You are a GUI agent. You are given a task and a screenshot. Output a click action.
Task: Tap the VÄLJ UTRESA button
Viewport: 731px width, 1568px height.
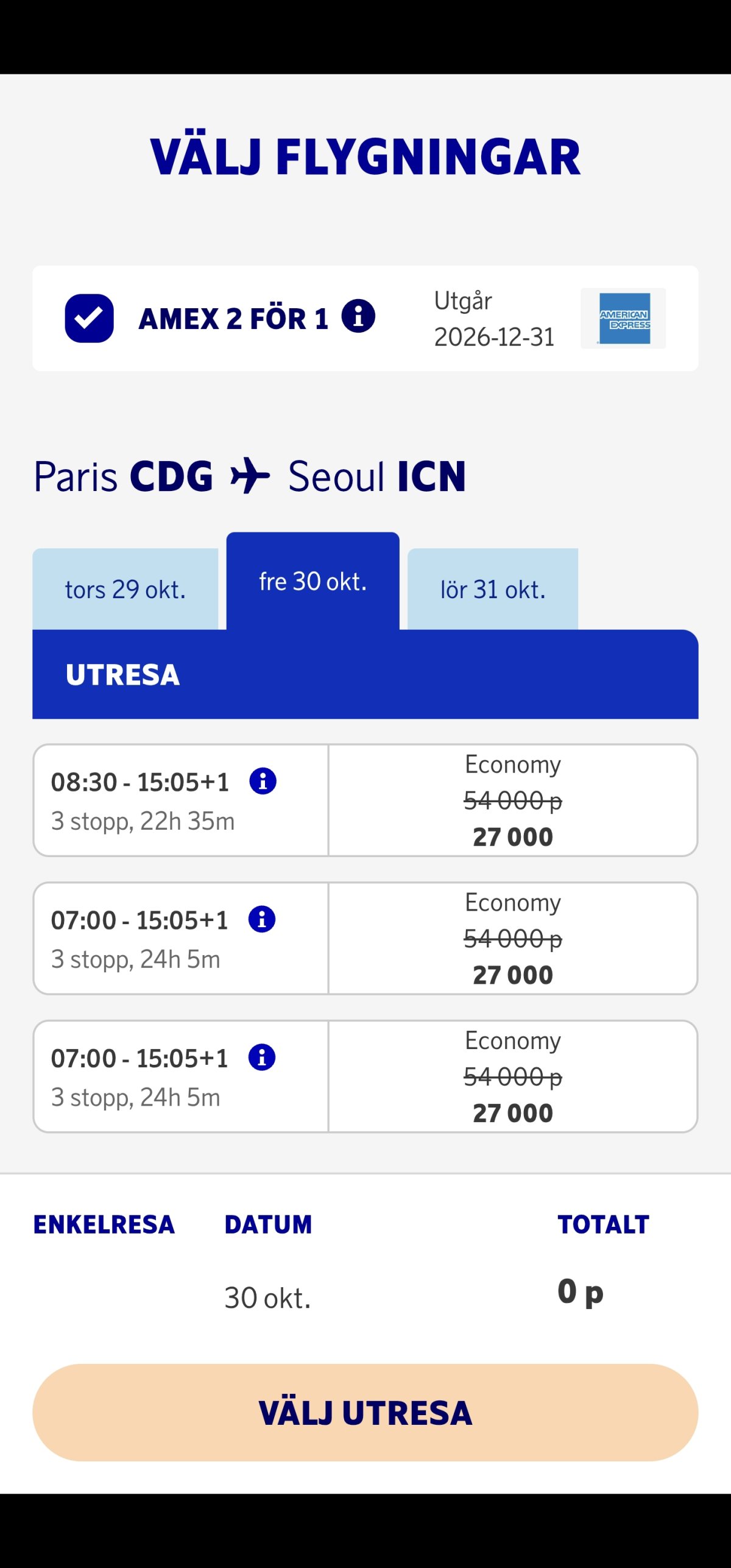365,1412
